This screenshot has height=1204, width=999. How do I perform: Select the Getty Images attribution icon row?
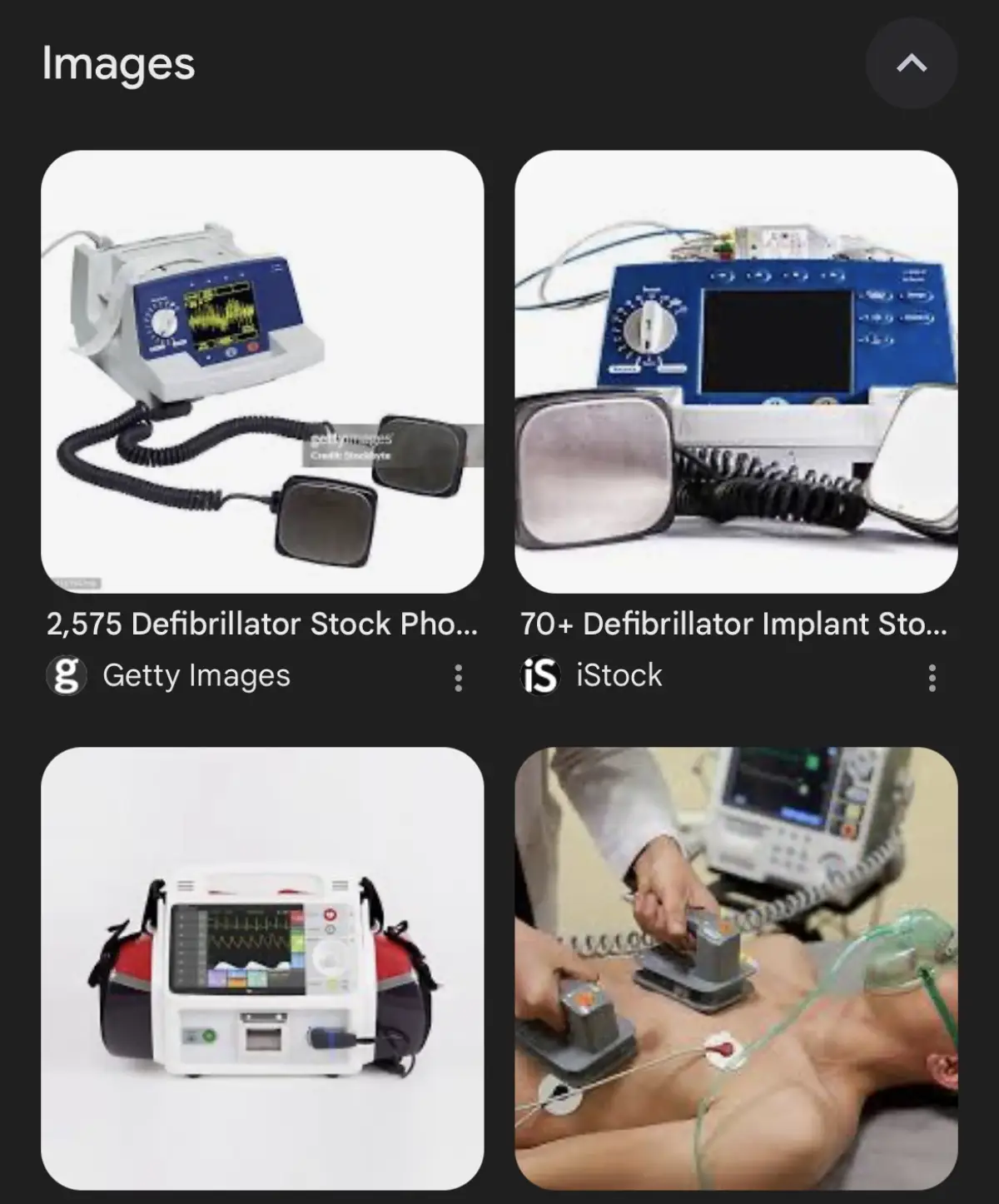66,674
